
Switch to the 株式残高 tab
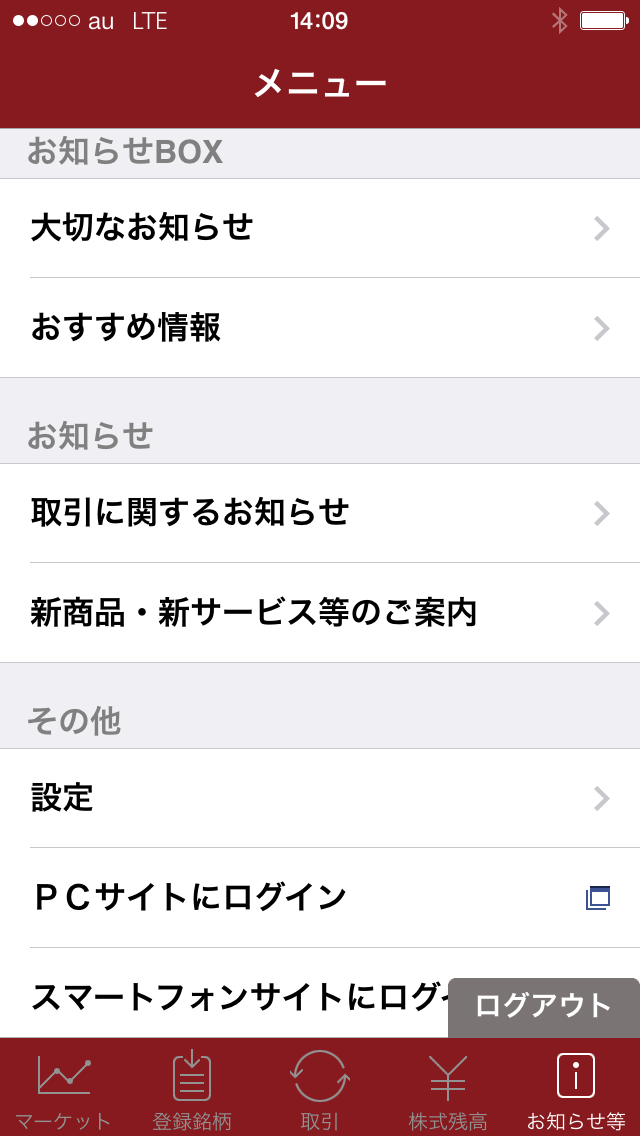coord(448,1087)
